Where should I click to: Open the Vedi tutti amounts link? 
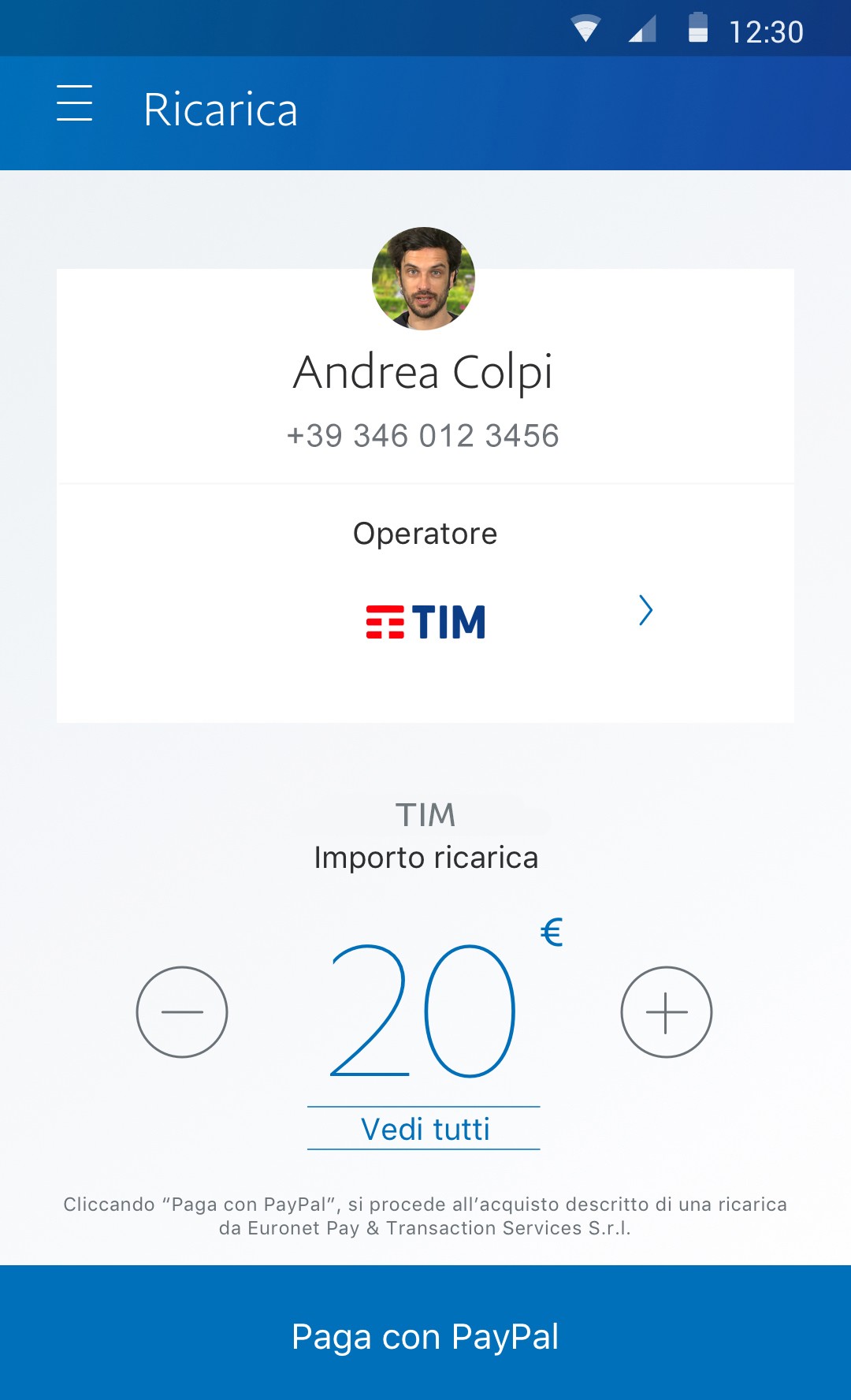pyautogui.click(x=425, y=1129)
